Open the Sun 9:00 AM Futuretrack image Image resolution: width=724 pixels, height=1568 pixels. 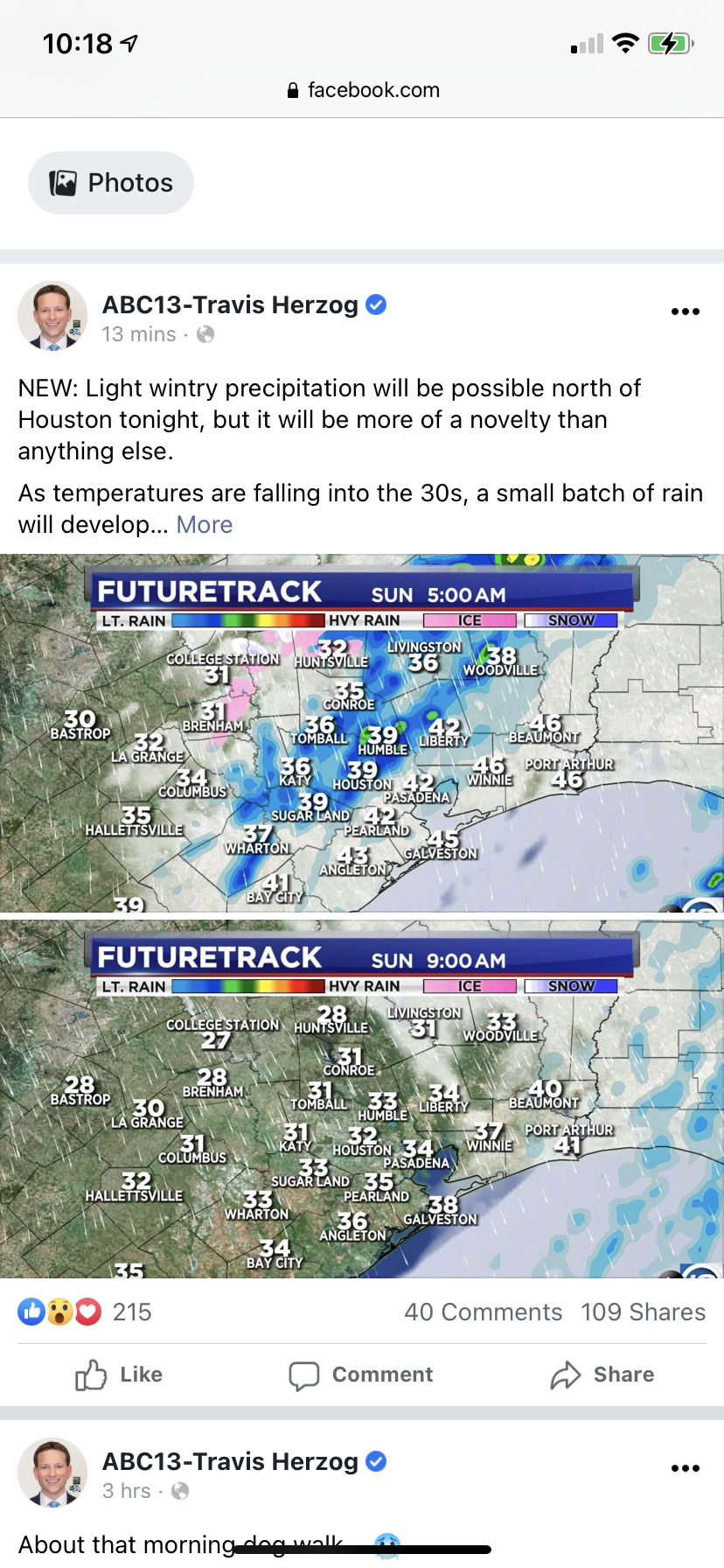(362, 1099)
